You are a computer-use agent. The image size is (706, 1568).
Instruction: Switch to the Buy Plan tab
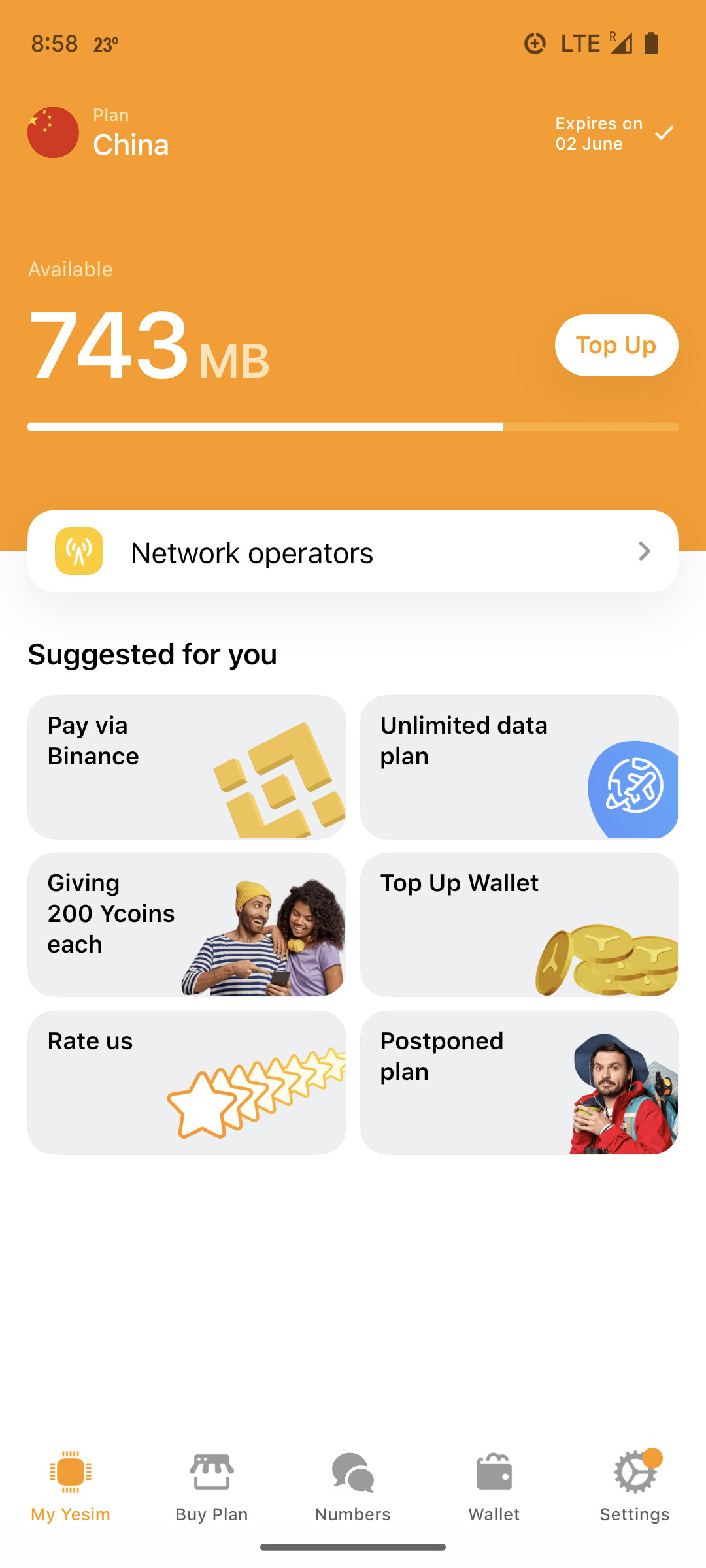pyautogui.click(x=212, y=1484)
